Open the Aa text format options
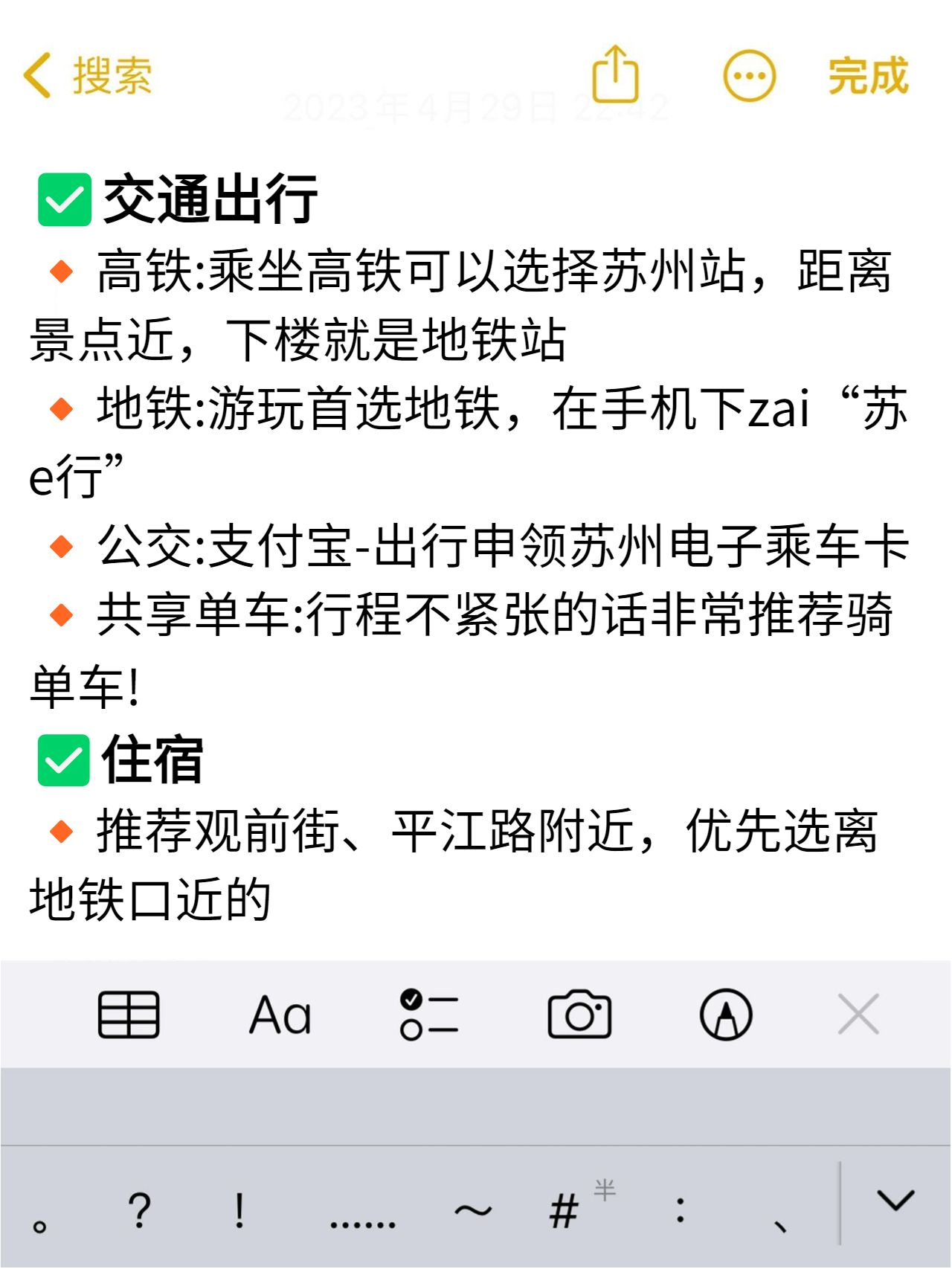 (x=280, y=1015)
